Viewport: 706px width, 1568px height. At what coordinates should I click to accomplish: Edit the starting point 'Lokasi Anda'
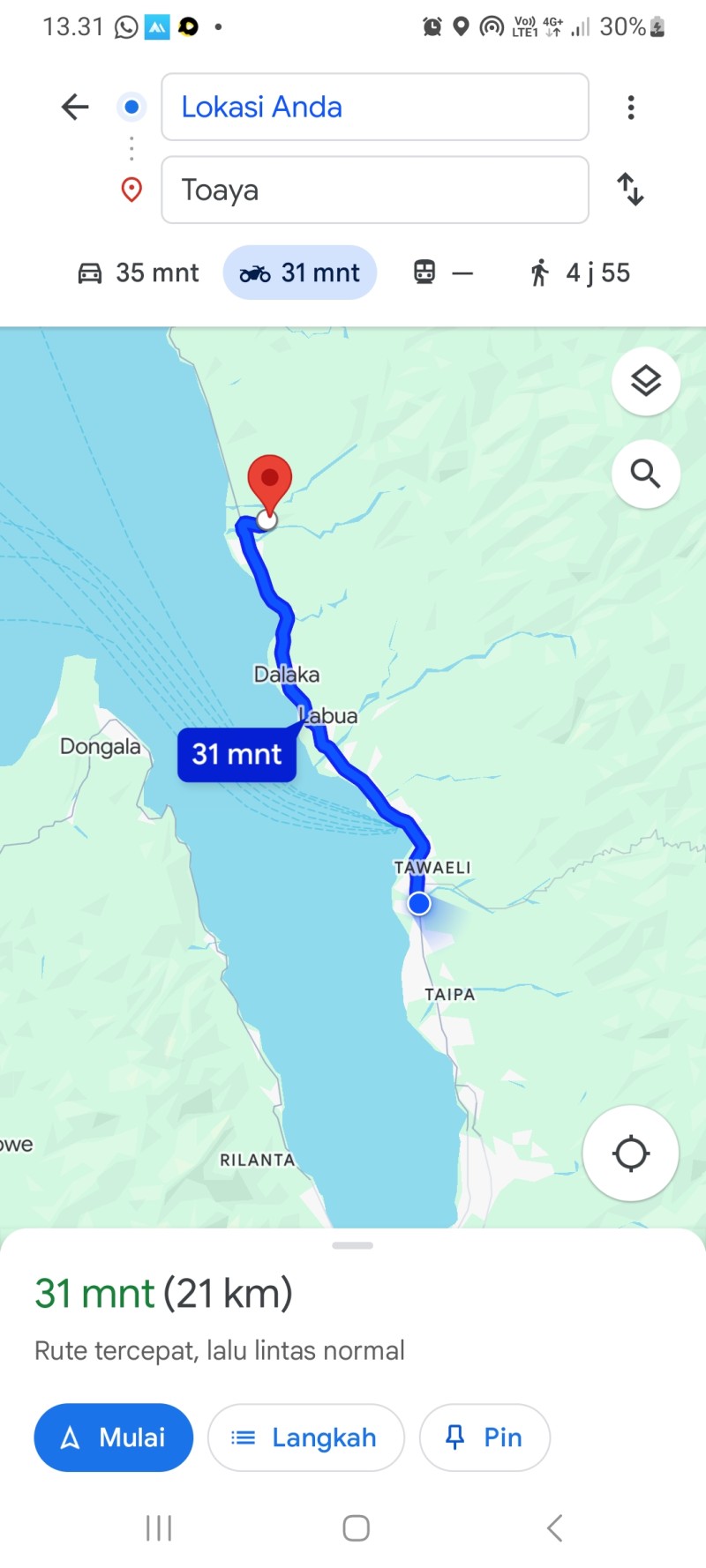[x=375, y=107]
